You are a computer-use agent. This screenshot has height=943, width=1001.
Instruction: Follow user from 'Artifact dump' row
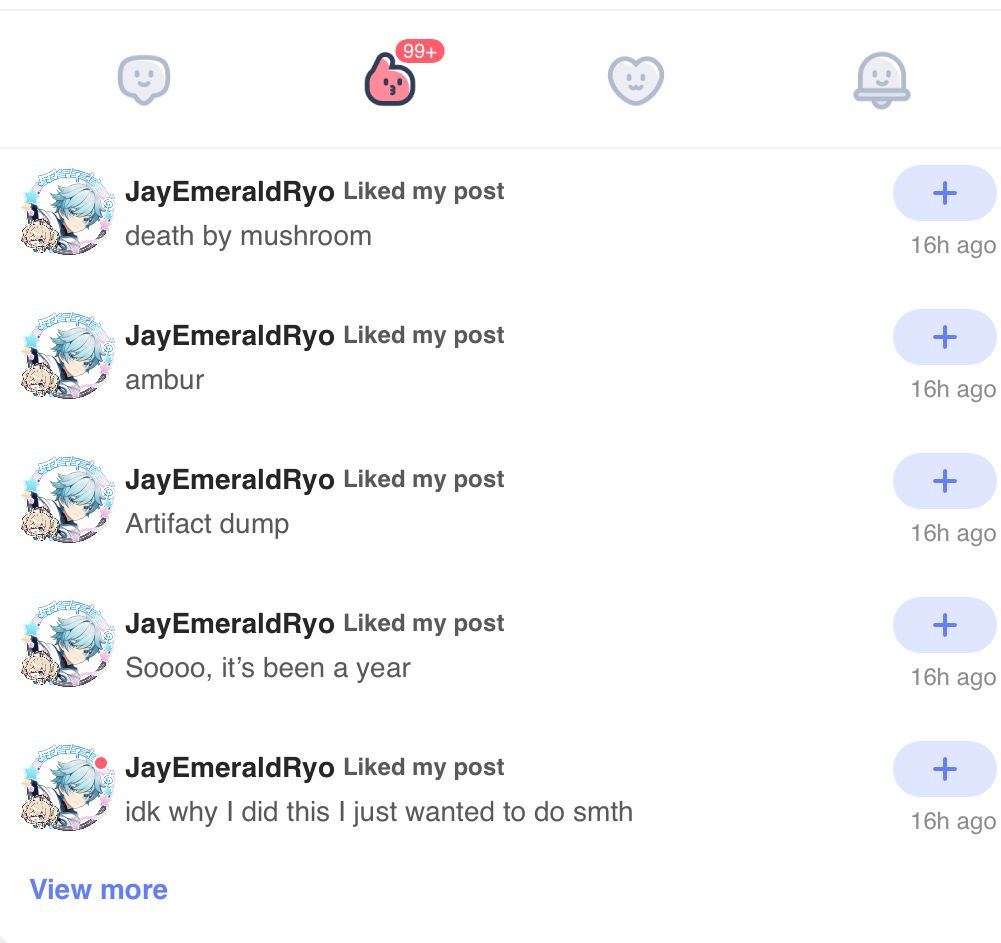pos(944,481)
